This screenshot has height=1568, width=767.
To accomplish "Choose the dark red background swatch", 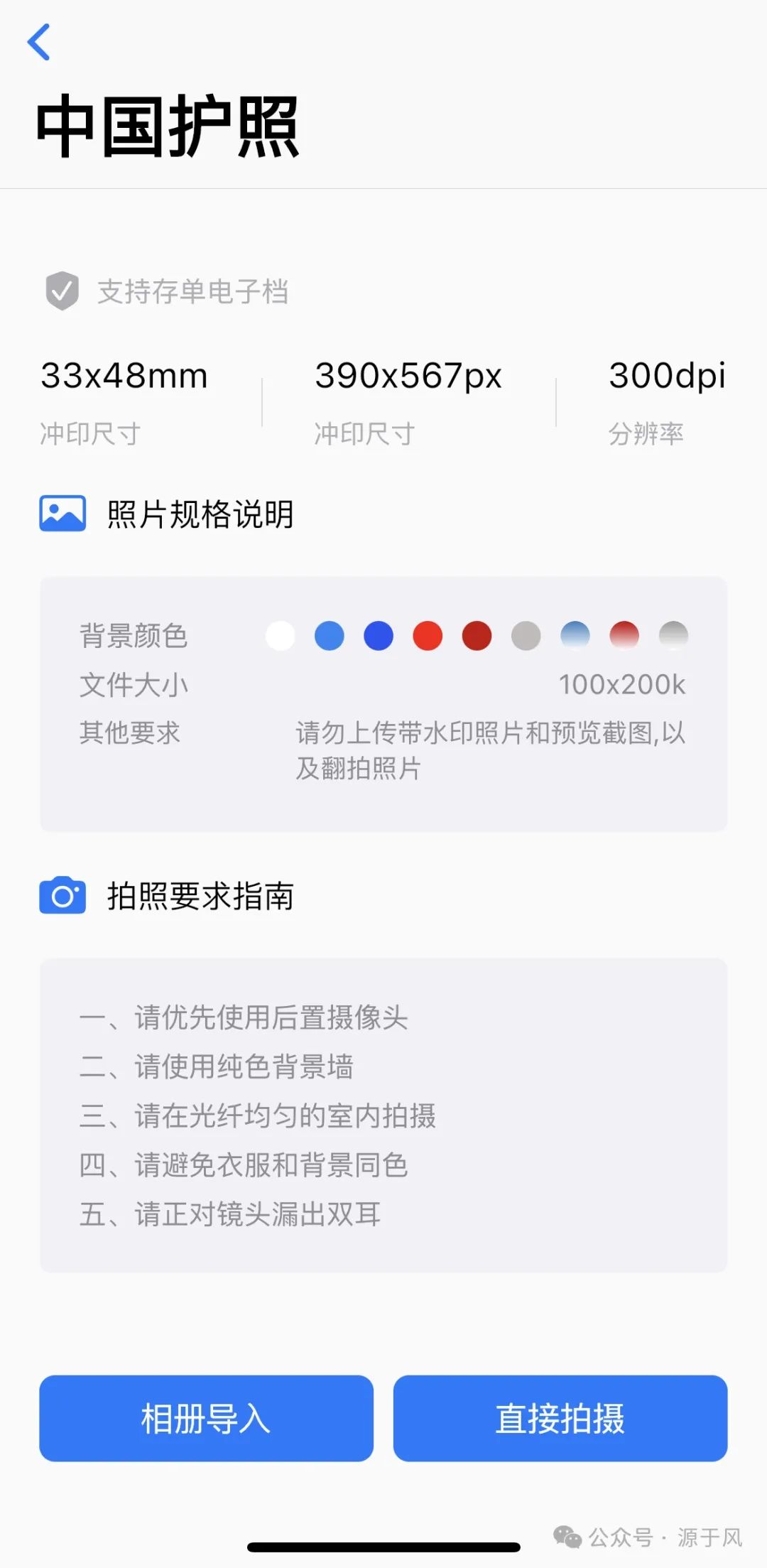I will pos(477,636).
